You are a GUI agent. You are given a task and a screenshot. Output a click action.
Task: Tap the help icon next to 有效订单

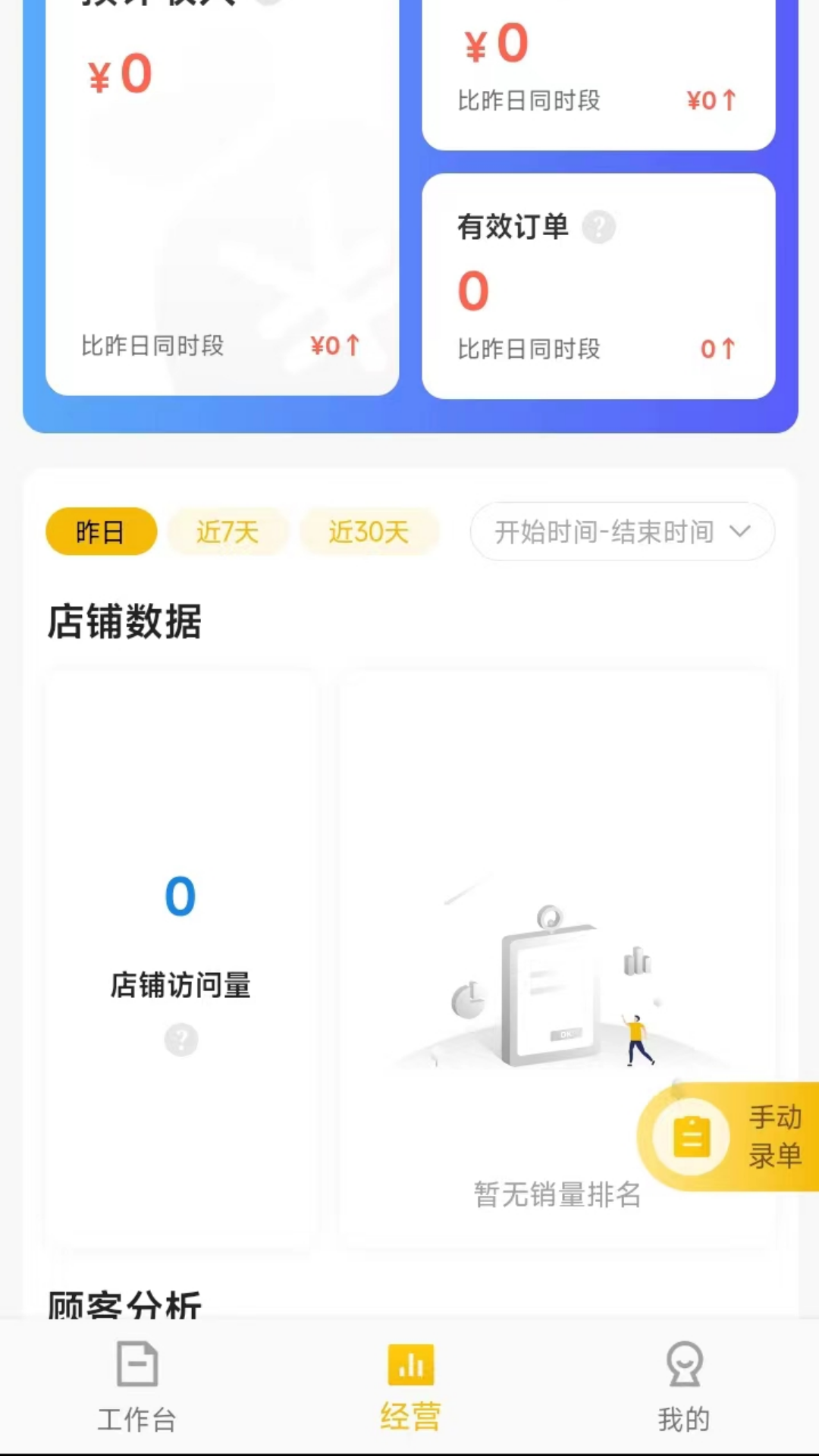pyautogui.click(x=598, y=227)
